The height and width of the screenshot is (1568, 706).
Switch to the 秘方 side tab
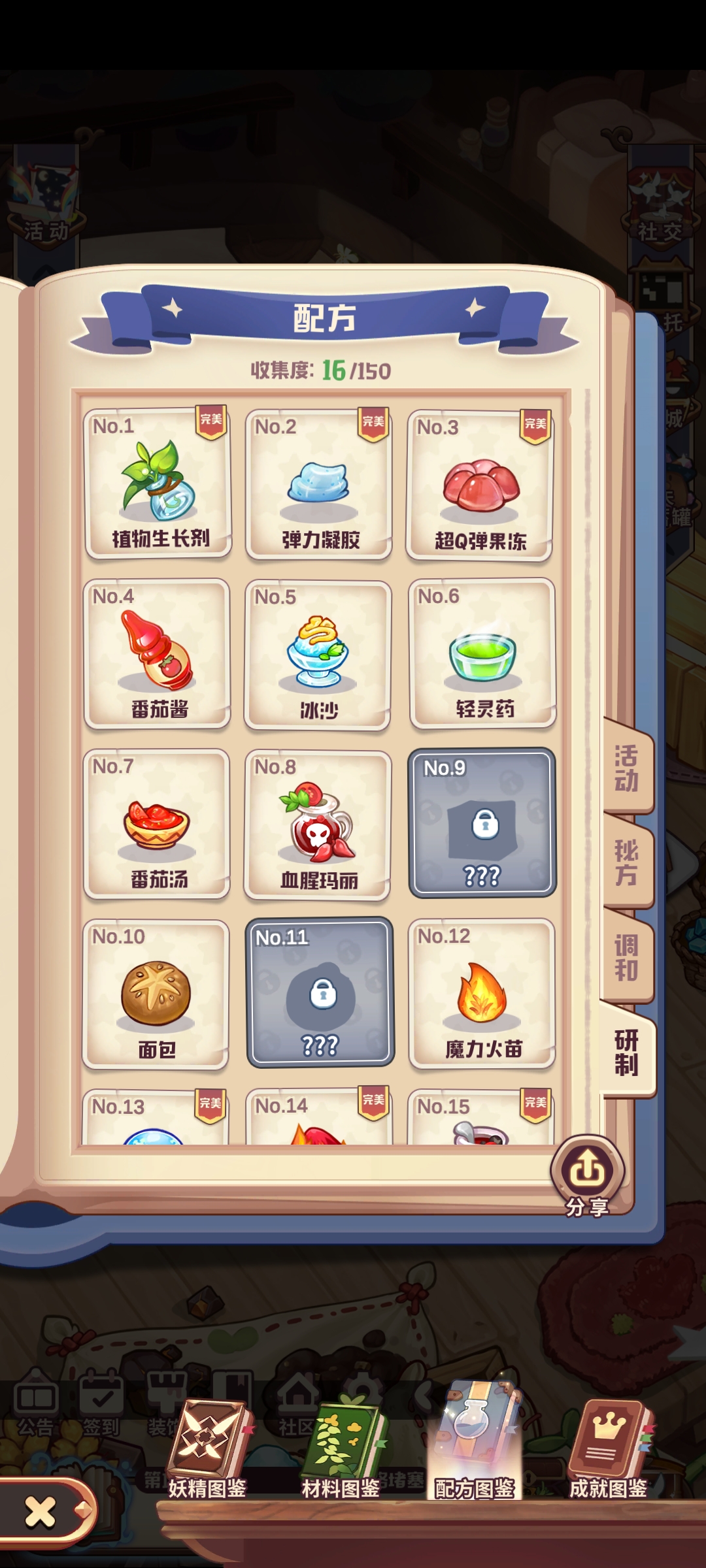[x=626, y=863]
